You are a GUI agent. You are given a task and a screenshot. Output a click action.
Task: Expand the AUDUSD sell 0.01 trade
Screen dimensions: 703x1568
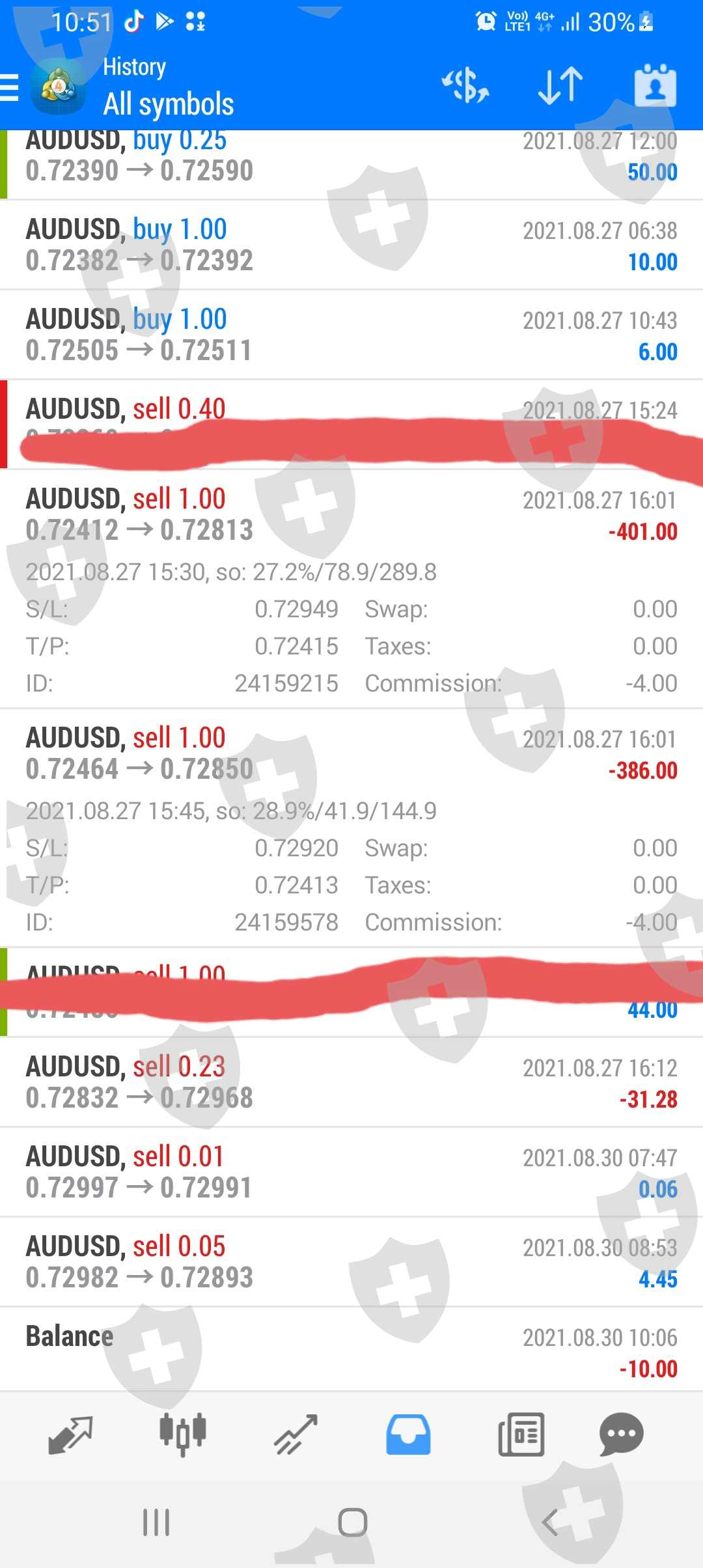351,1173
